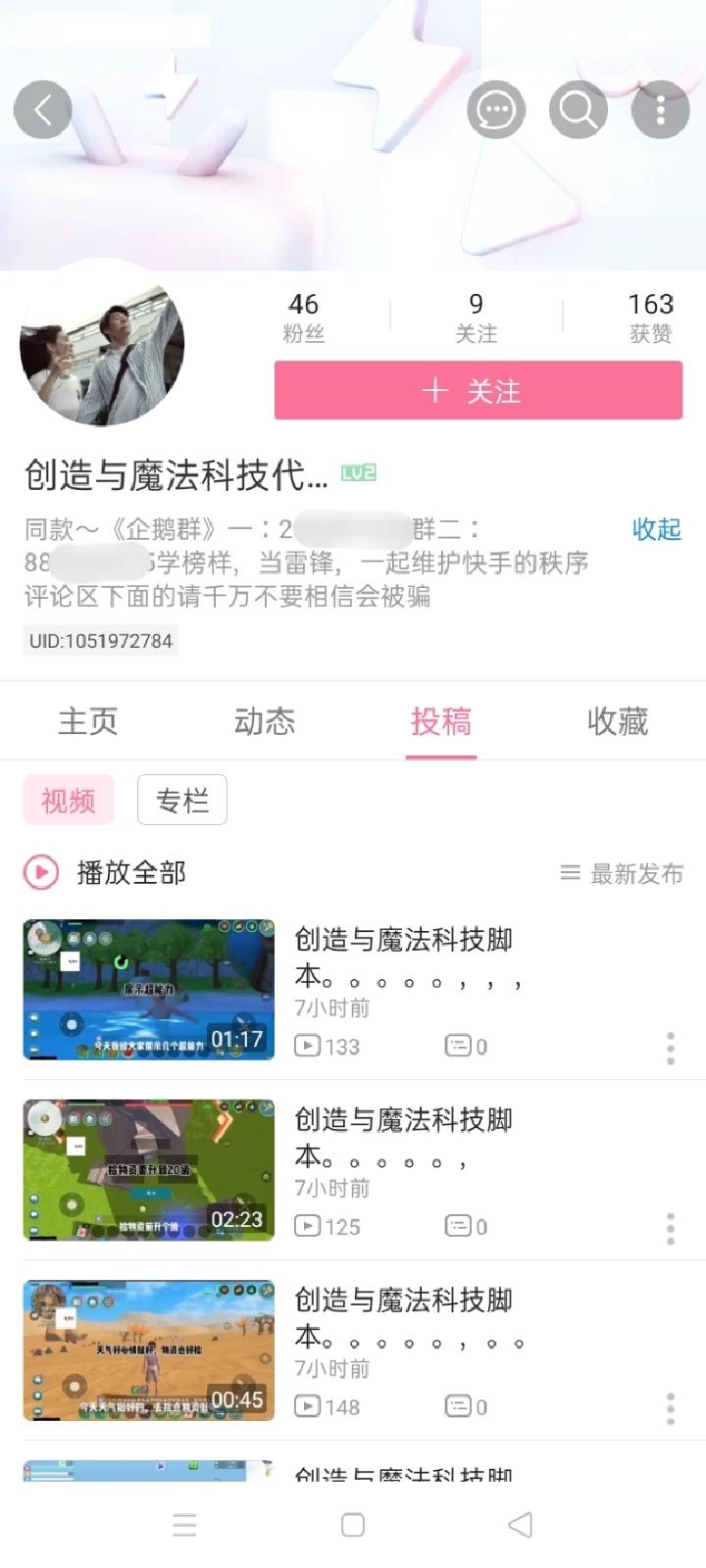Open the 01:17 video

[149, 990]
